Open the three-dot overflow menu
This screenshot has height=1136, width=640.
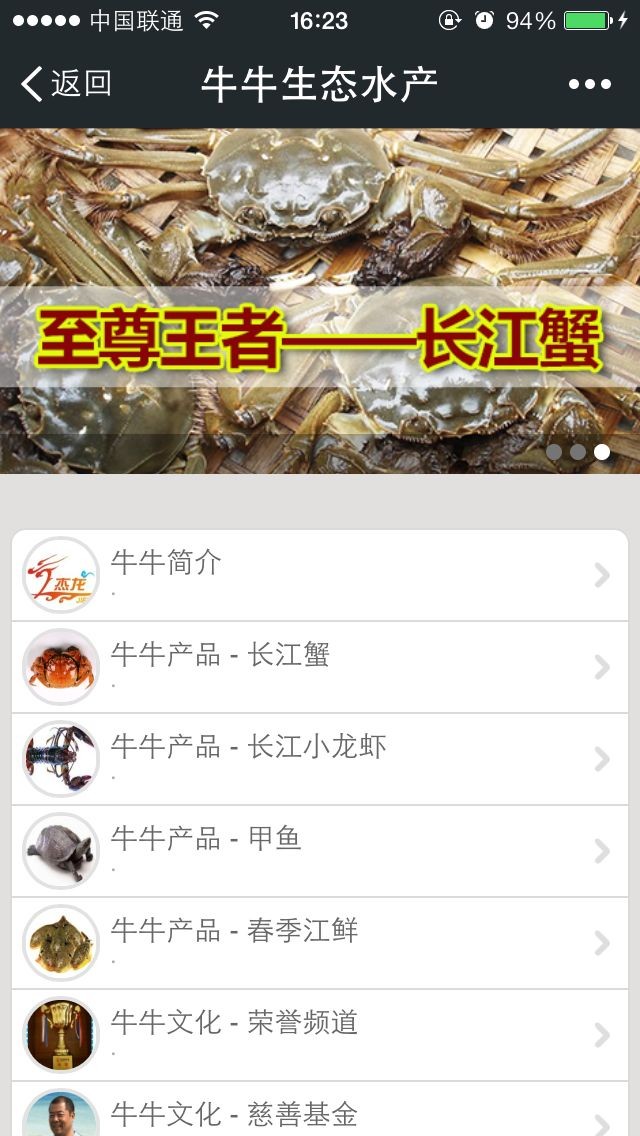coord(589,84)
